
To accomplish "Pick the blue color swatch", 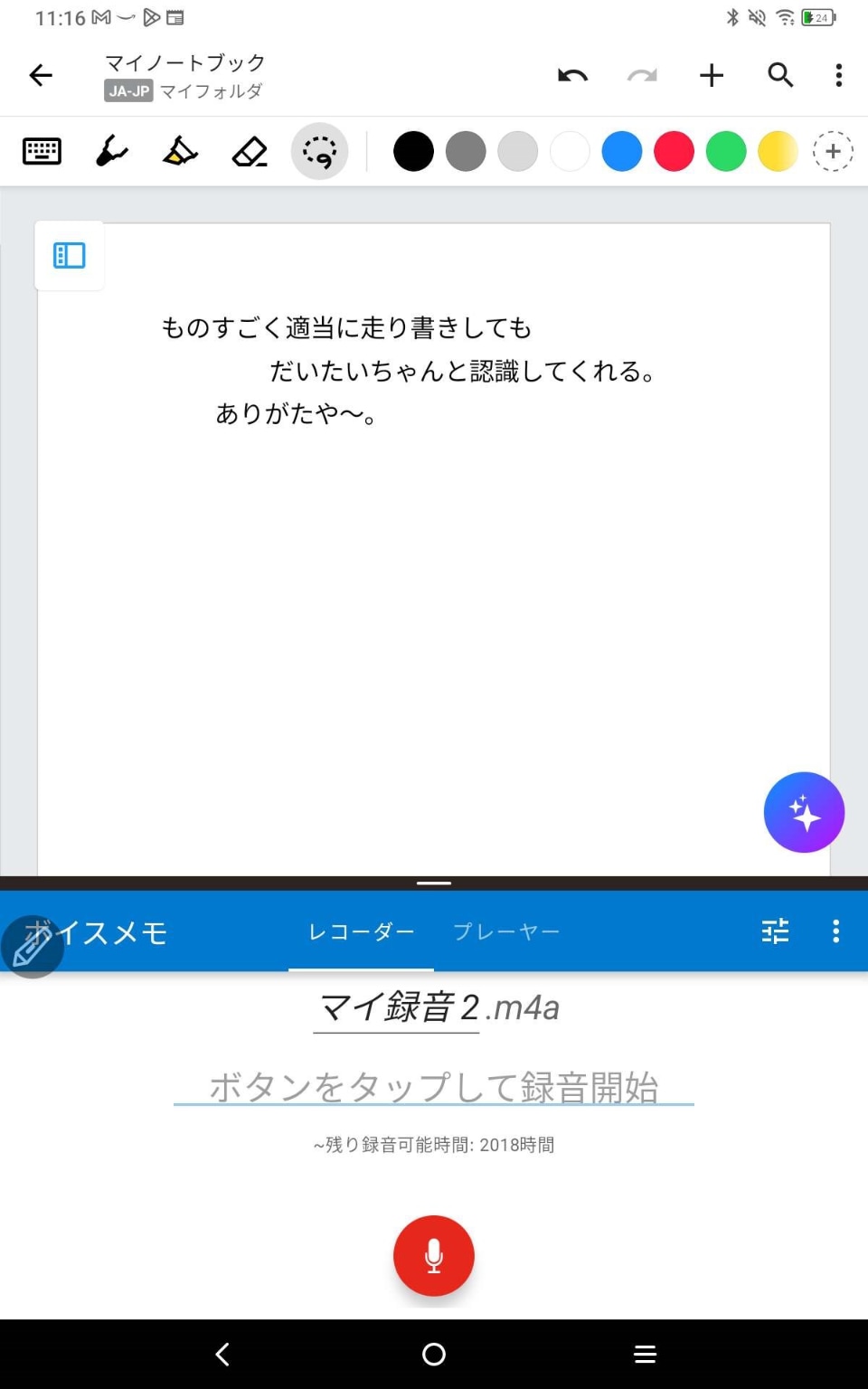I will click(622, 151).
